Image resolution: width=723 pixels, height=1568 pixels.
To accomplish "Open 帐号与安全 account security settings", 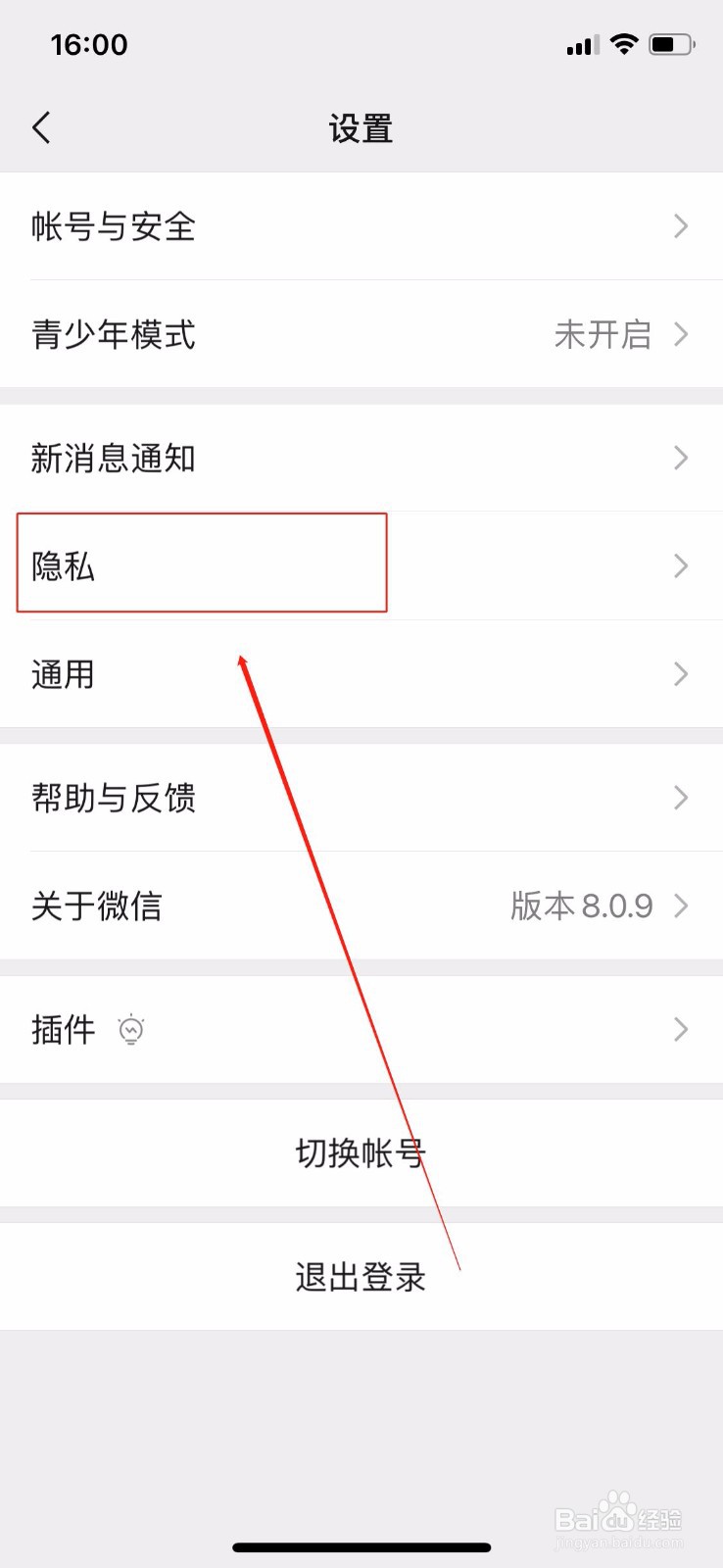I will (x=361, y=226).
